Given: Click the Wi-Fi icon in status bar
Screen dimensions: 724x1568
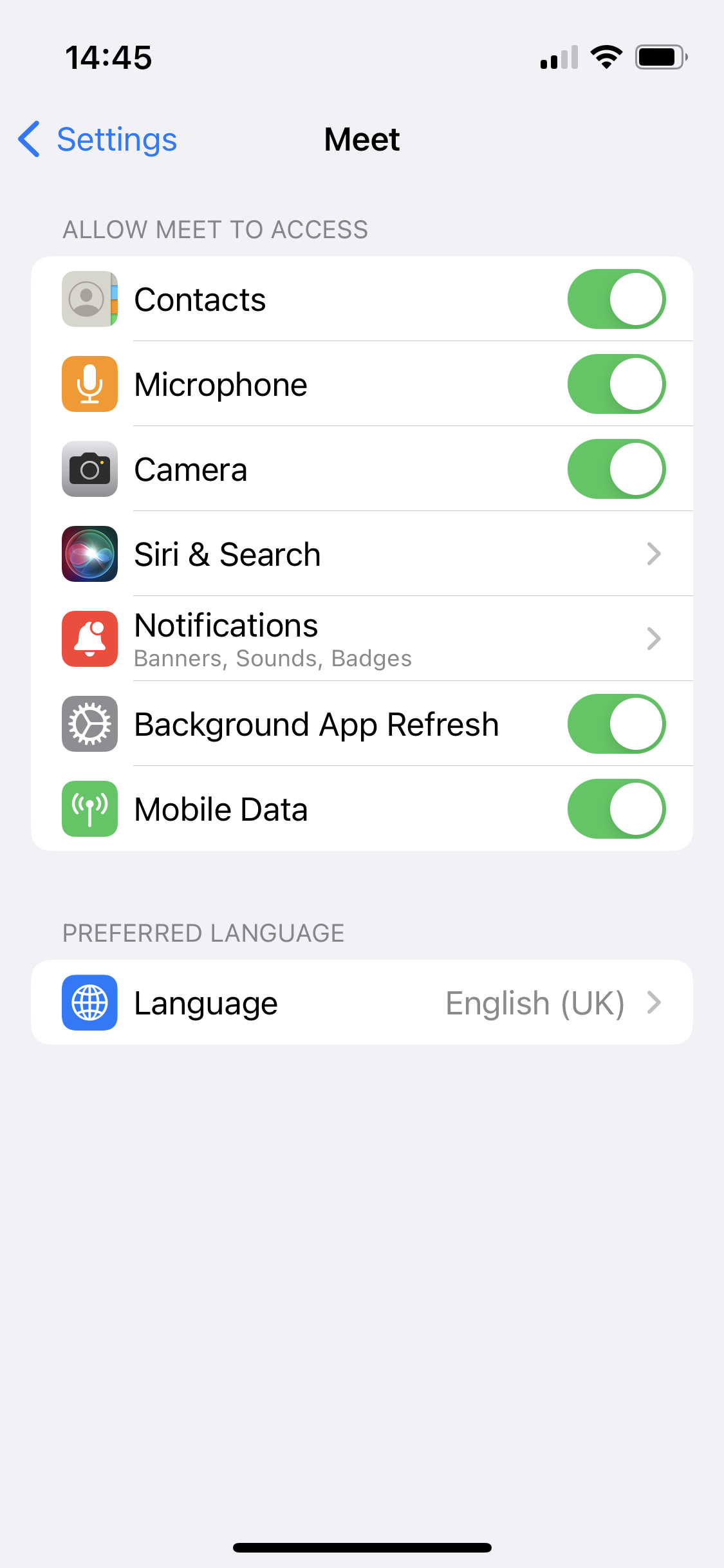Looking at the screenshot, I should (605, 57).
